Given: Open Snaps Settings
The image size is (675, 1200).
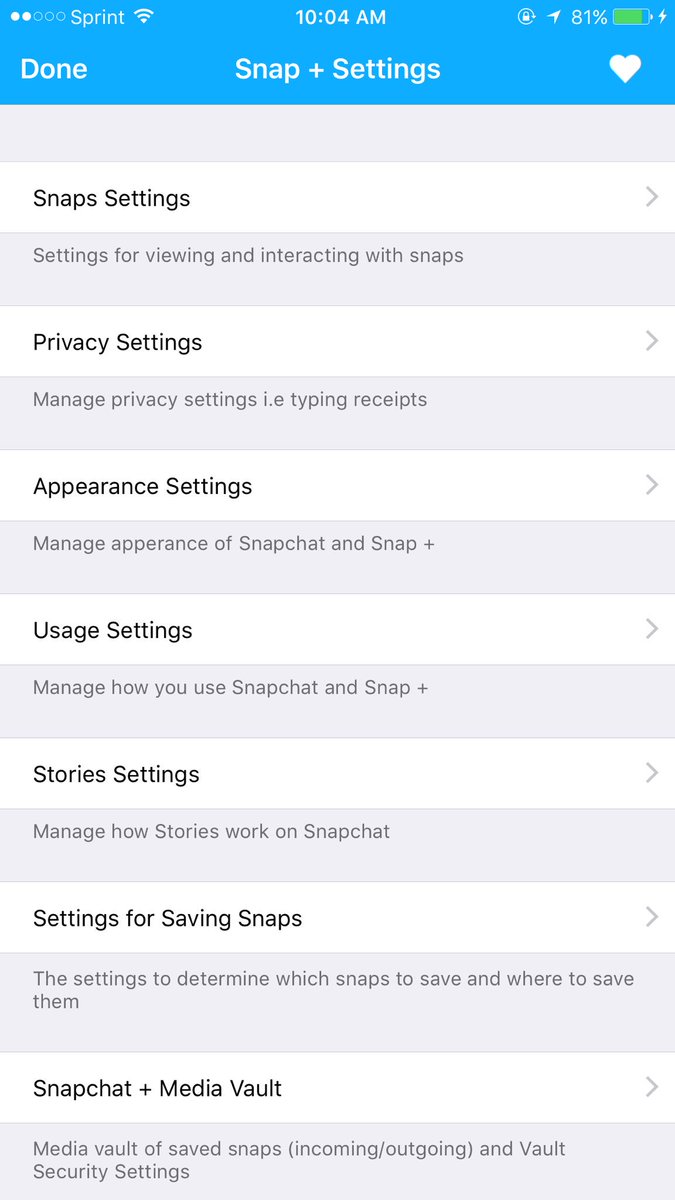Looking at the screenshot, I should tap(337, 198).
